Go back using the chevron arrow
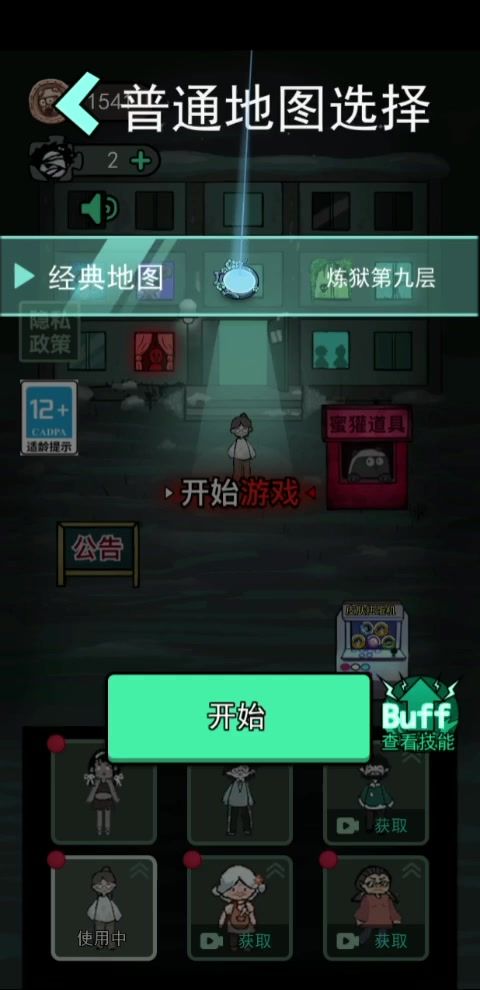 pyautogui.click(x=78, y=103)
